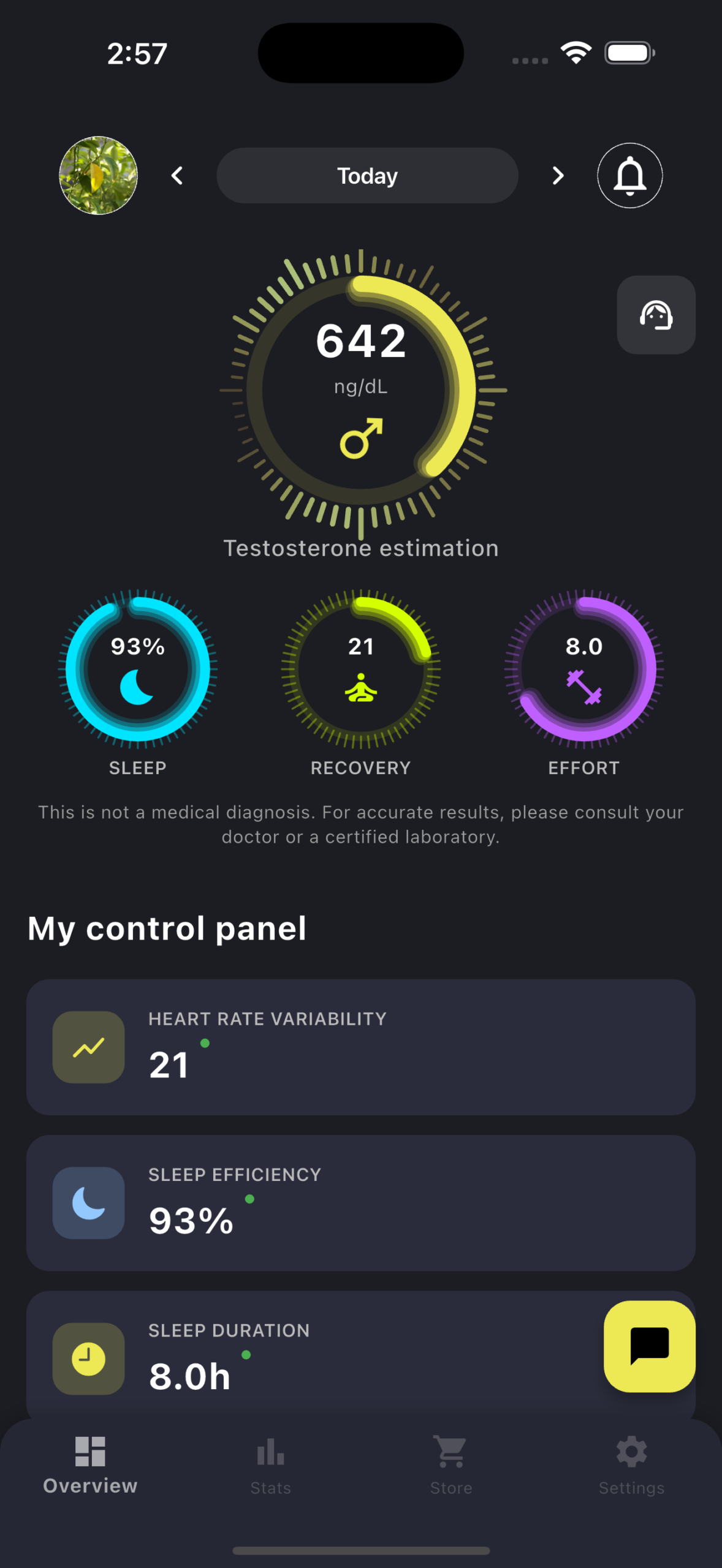This screenshot has height=1568, width=722.
Task: Open the Heart Rate Variability card
Action: 360,1046
